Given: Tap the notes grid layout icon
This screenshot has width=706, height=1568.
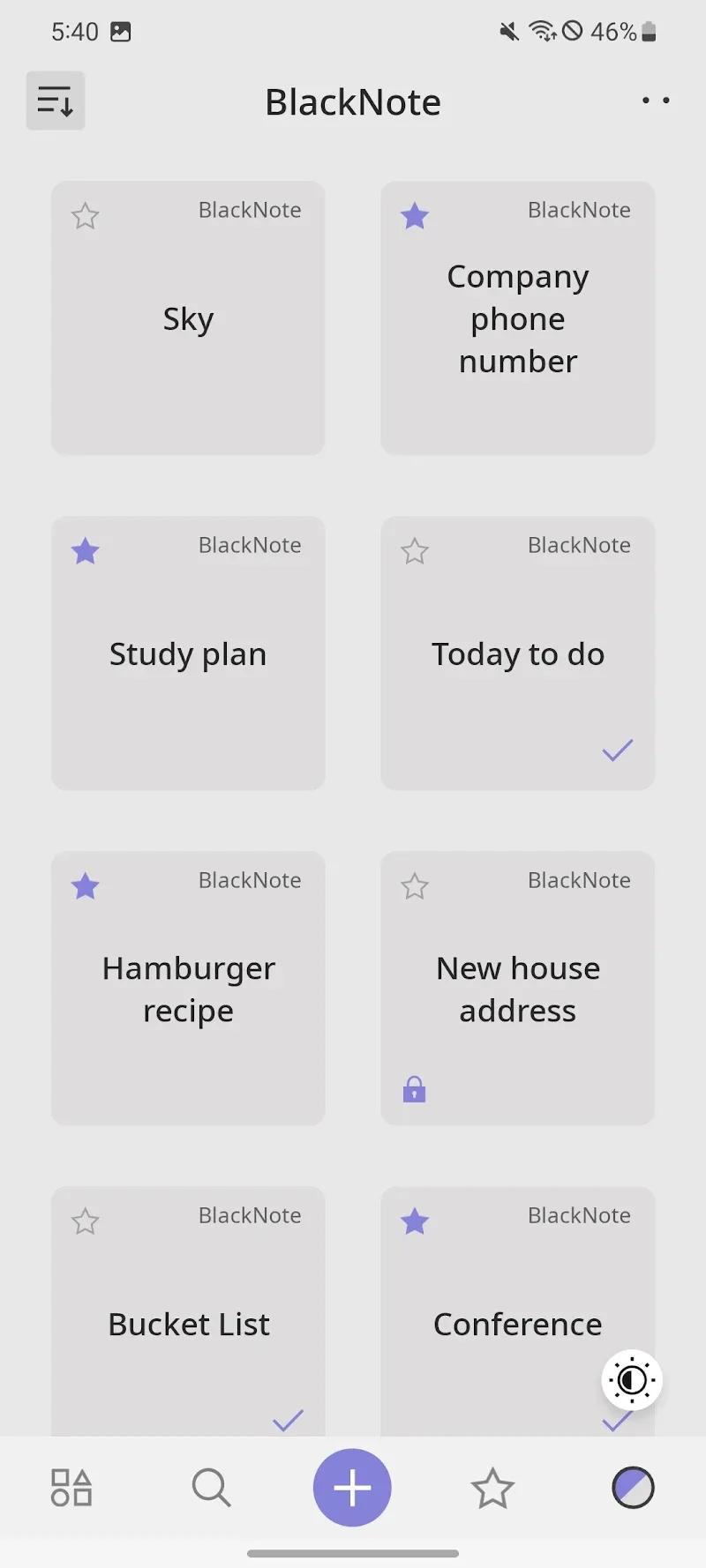Looking at the screenshot, I should [x=71, y=1487].
